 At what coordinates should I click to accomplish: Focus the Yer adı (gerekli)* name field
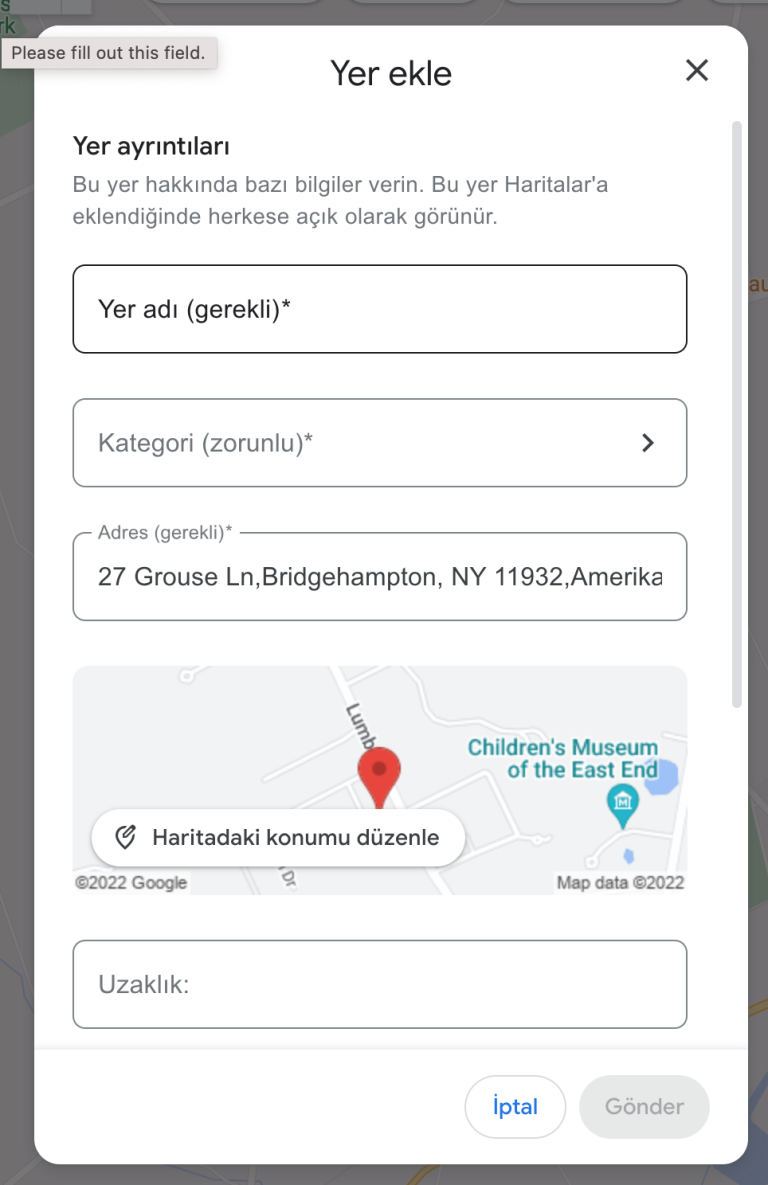tap(380, 308)
